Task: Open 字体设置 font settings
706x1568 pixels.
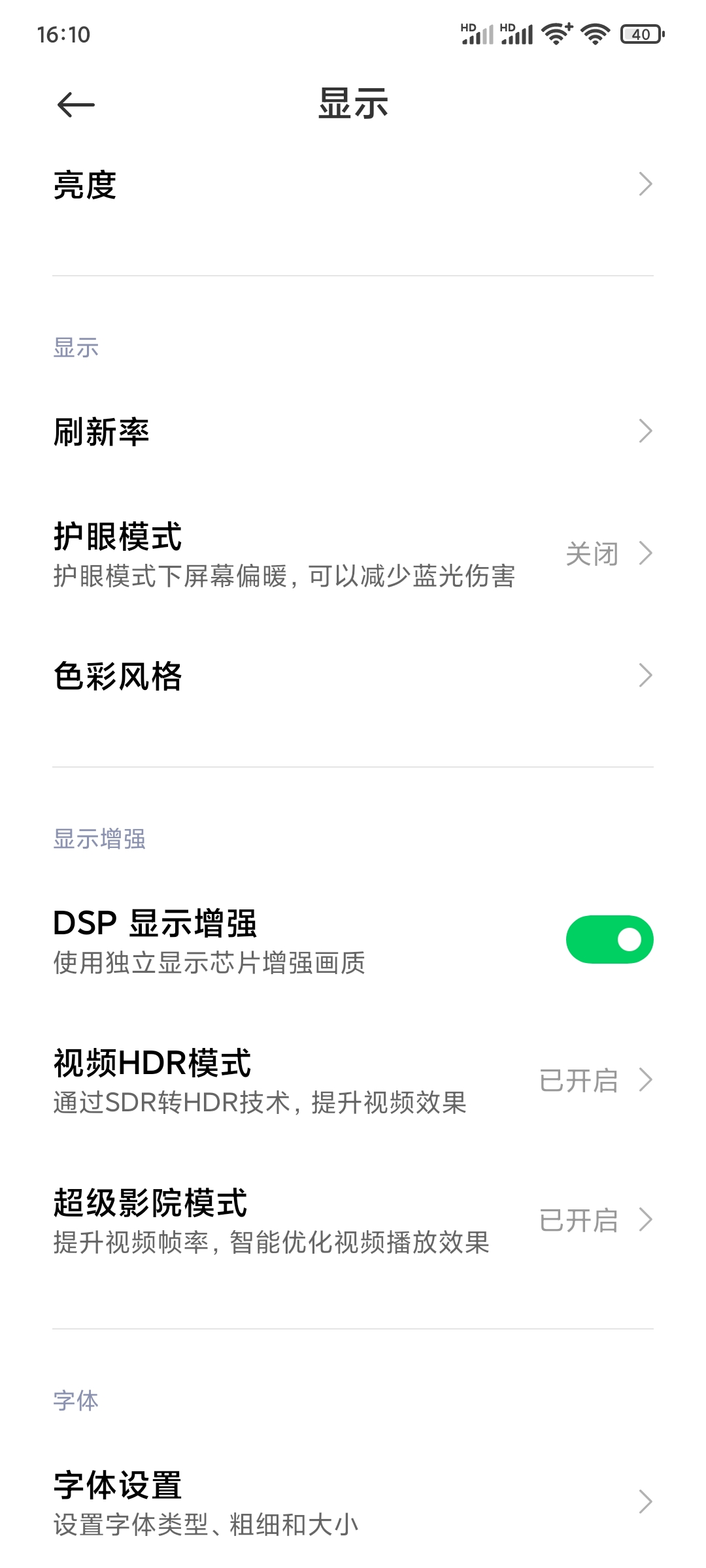Action: [353, 1501]
